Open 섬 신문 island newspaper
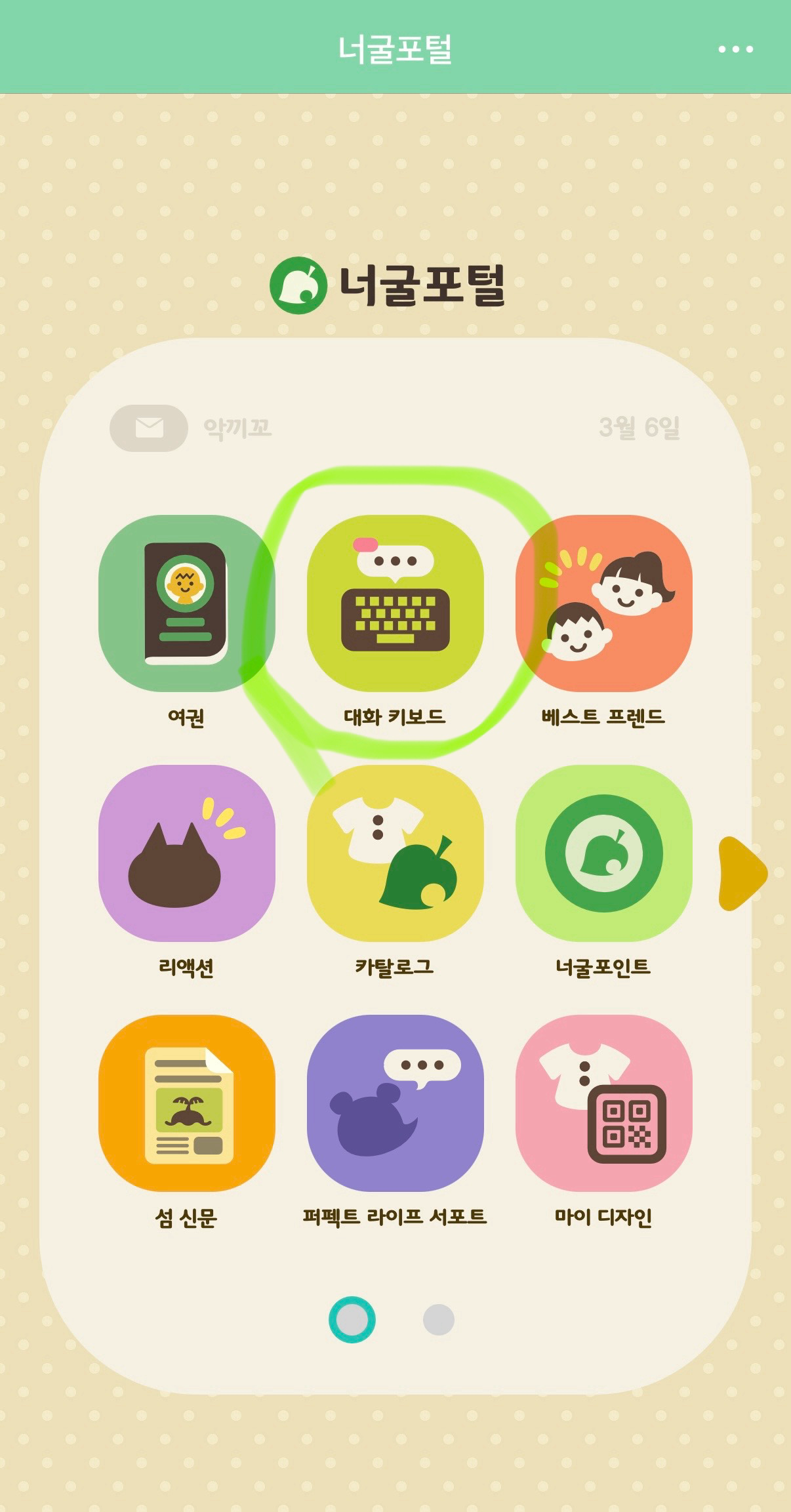This screenshot has height=1512, width=791. [186, 1103]
